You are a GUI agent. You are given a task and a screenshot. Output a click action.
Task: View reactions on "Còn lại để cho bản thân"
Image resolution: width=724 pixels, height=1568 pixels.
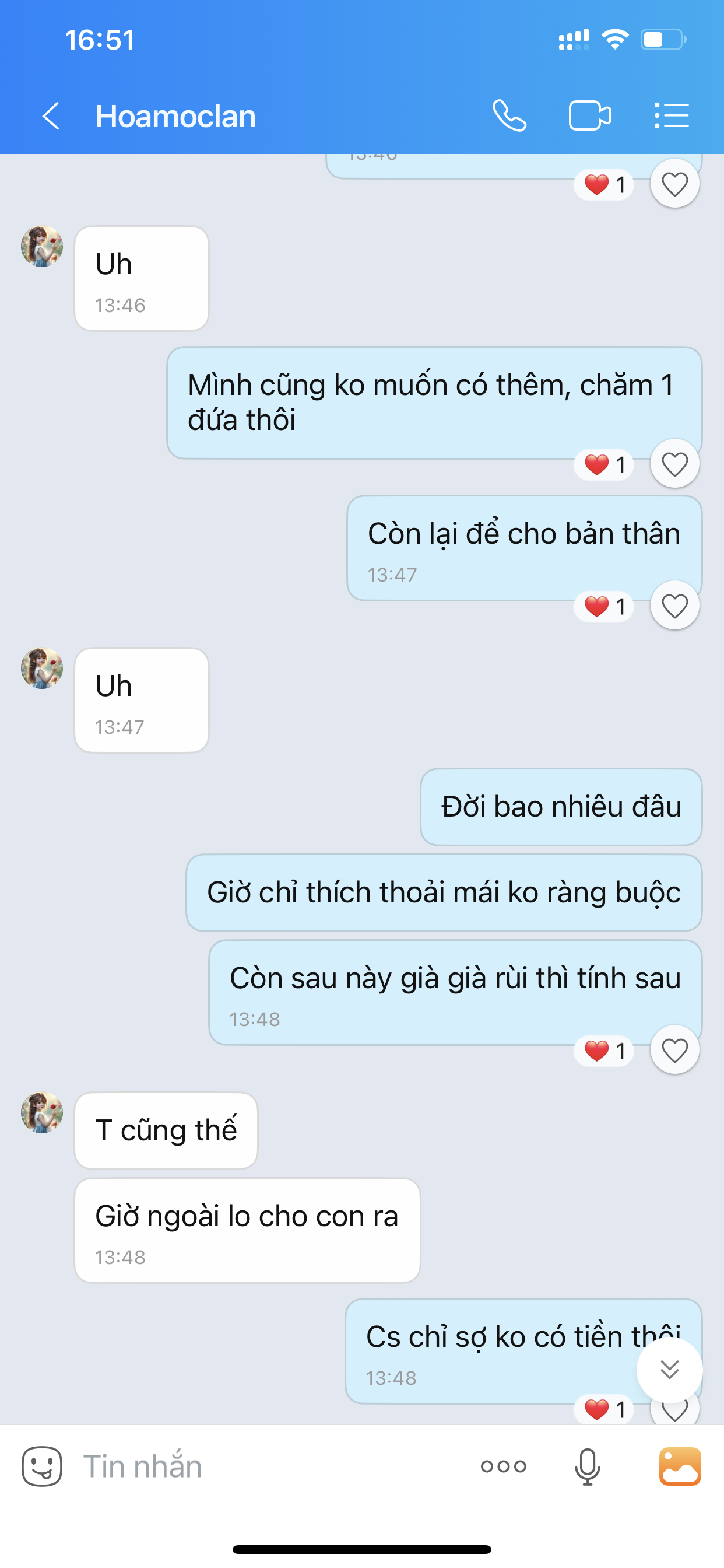(x=604, y=607)
